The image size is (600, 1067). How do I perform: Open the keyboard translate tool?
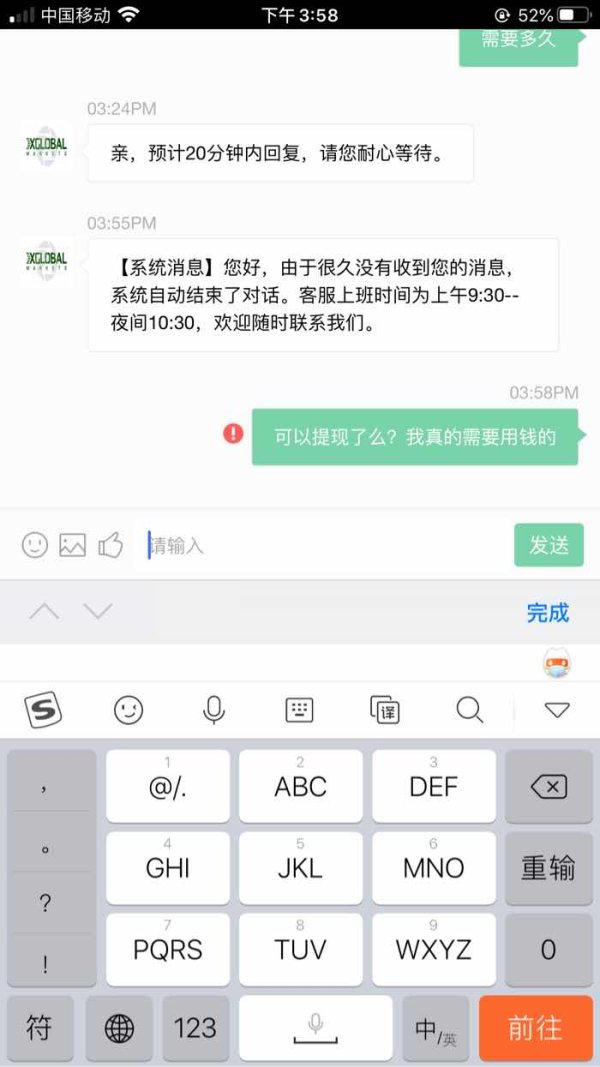pos(385,710)
